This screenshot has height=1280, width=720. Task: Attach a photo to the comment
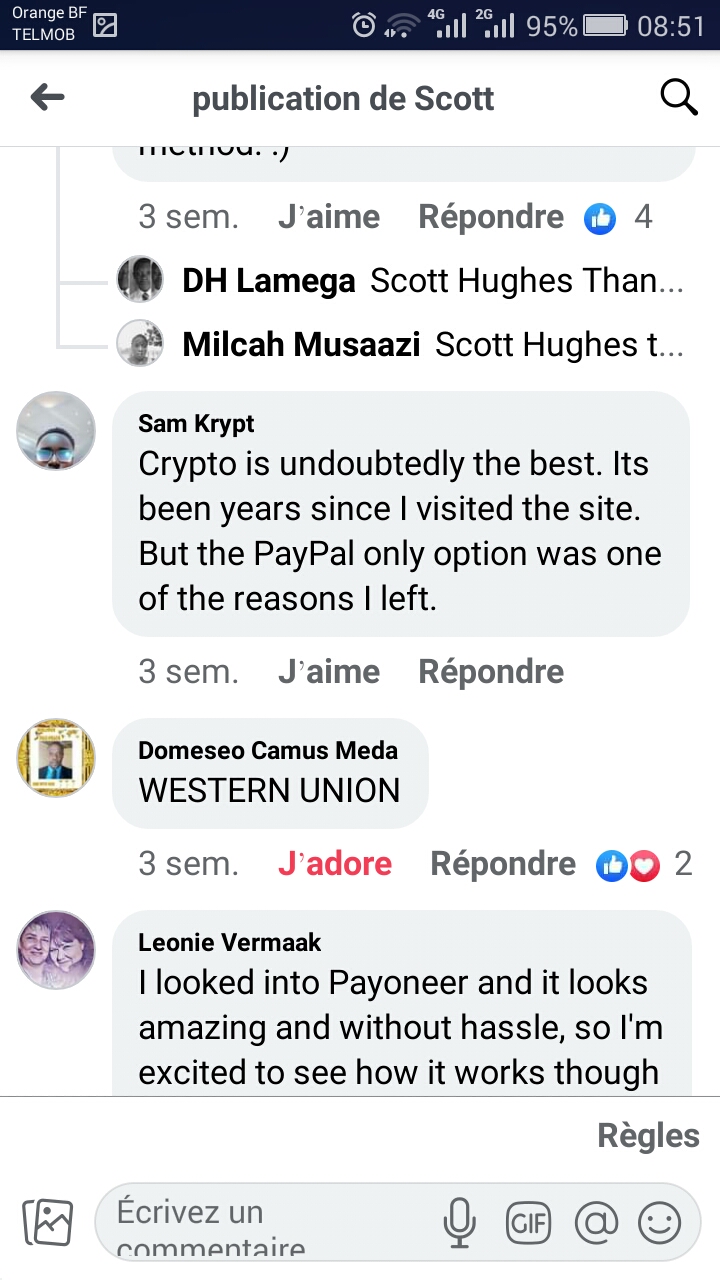tap(48, 1222)
